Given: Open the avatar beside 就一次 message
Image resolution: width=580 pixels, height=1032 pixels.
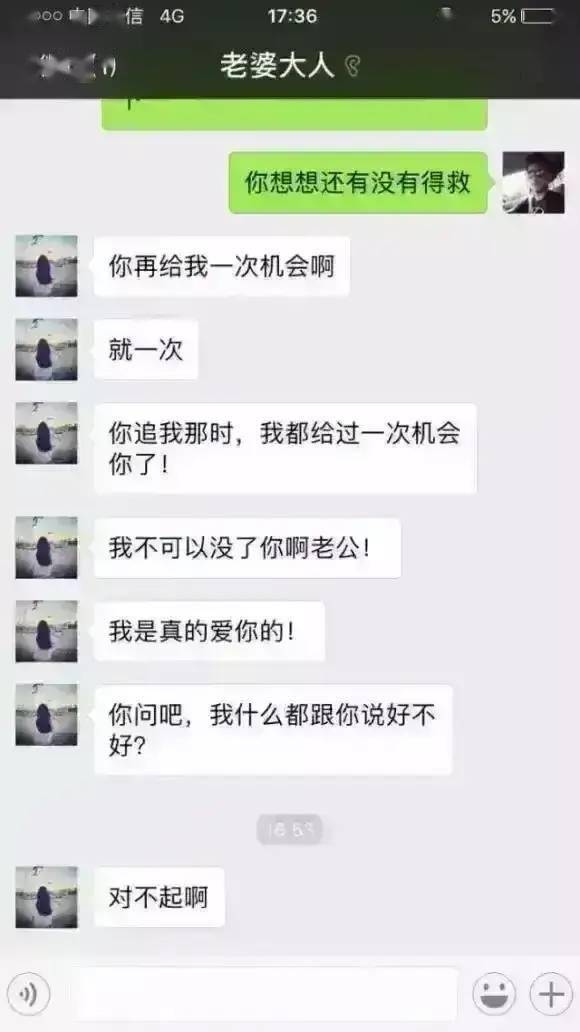Looking at the screenshot, I should tap(47, 349).
